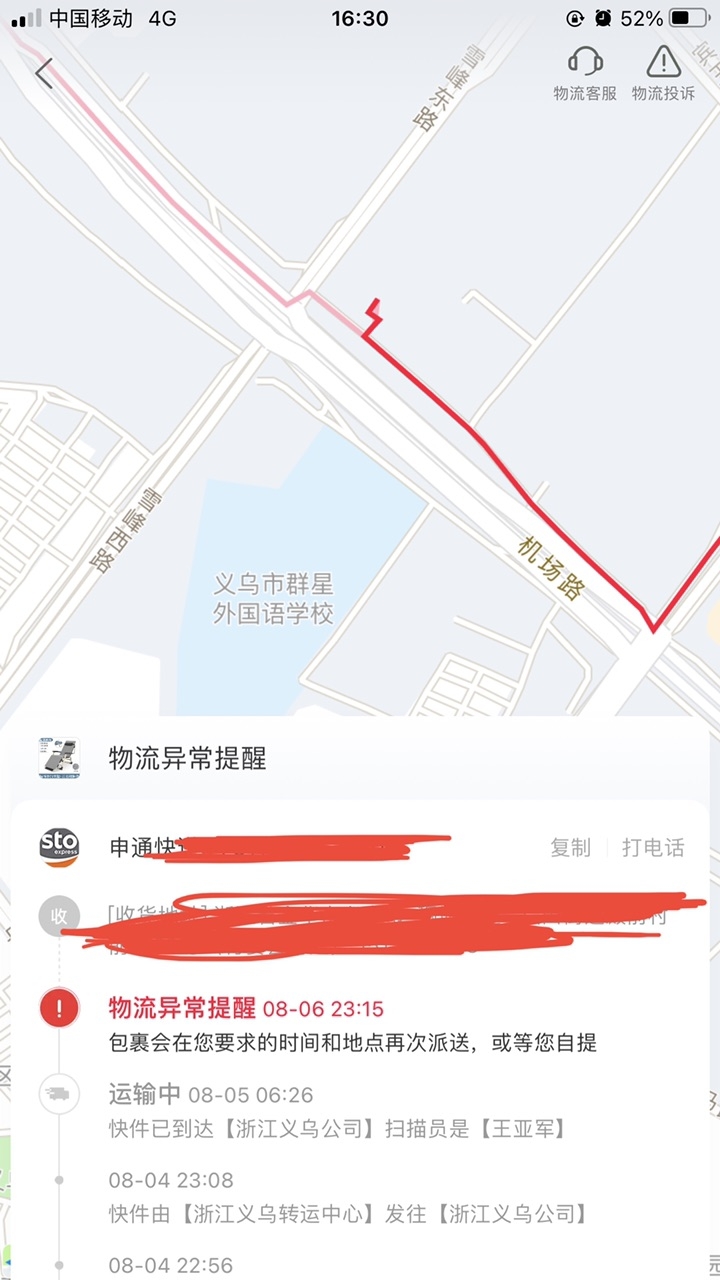Viewport: 720px width, 1280px height.
Task: Contact 物流客服 logistics support
Action: click(x=585, y=73)
